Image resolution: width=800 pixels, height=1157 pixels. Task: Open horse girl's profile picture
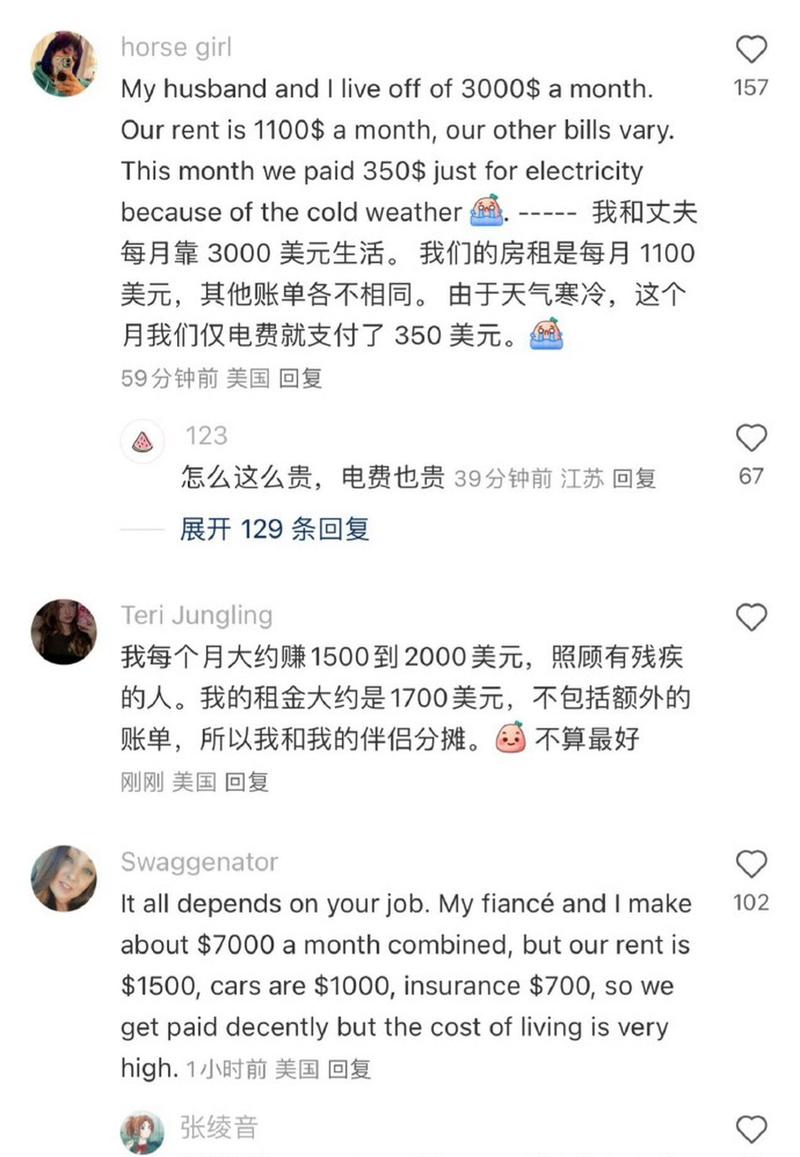(x=64, y=63)
